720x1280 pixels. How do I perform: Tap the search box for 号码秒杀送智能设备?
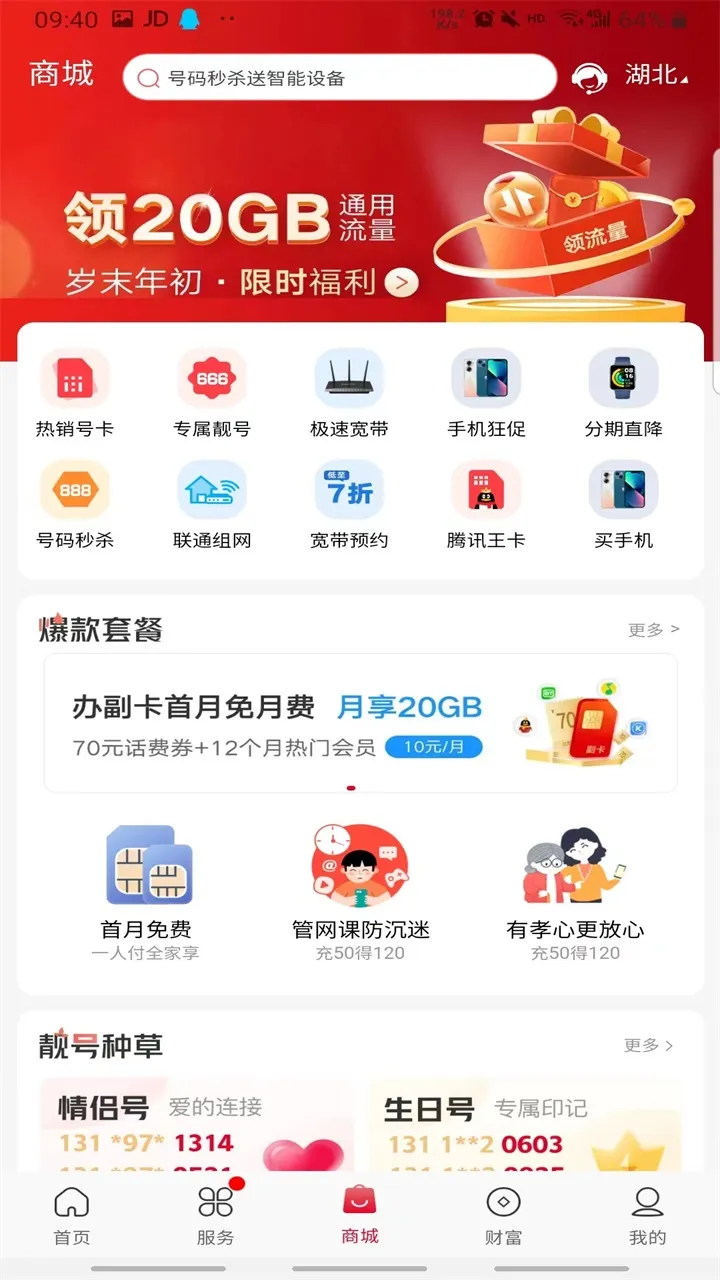click(340, 78)
